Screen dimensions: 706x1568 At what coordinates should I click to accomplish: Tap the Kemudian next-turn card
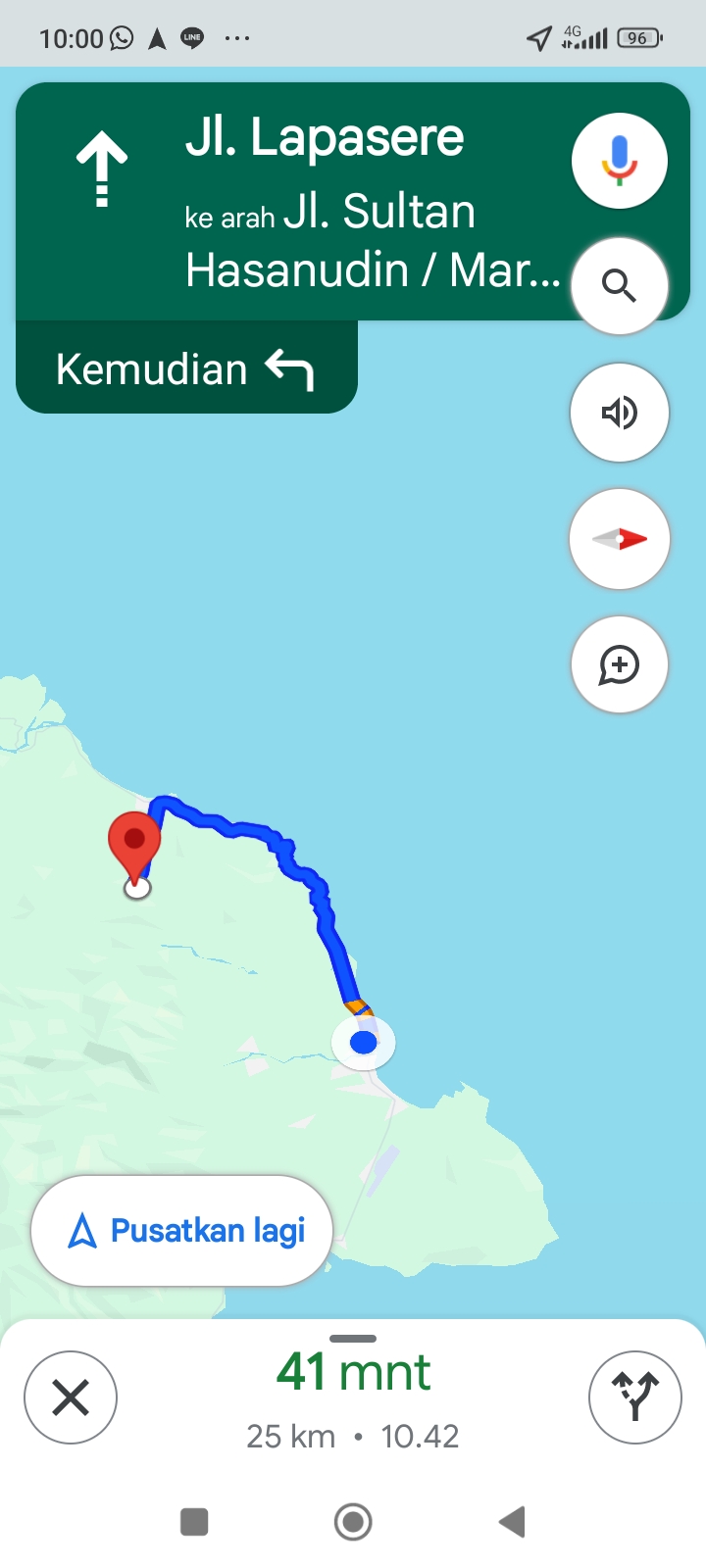click(186, 368)
